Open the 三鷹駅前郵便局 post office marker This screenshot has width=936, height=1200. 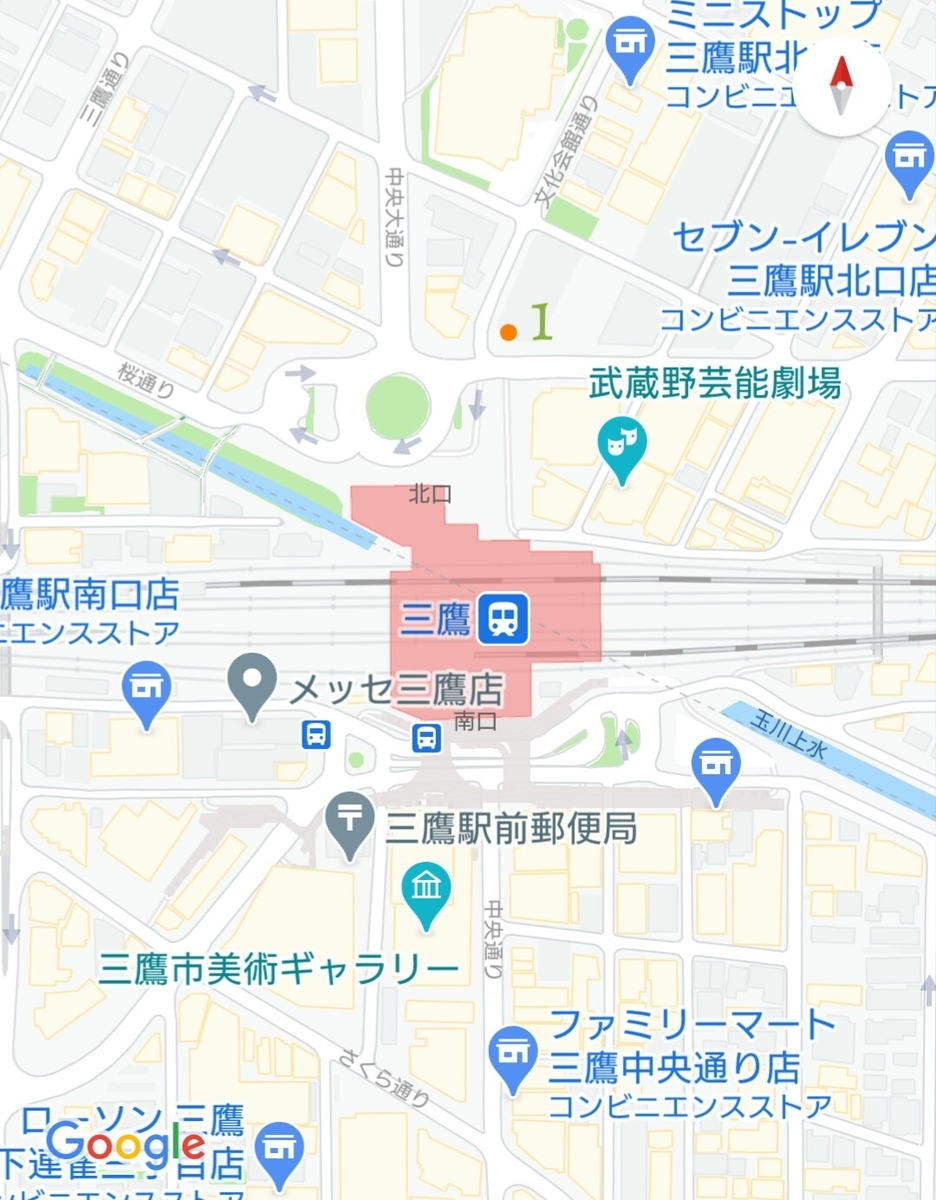coord(352,826)
